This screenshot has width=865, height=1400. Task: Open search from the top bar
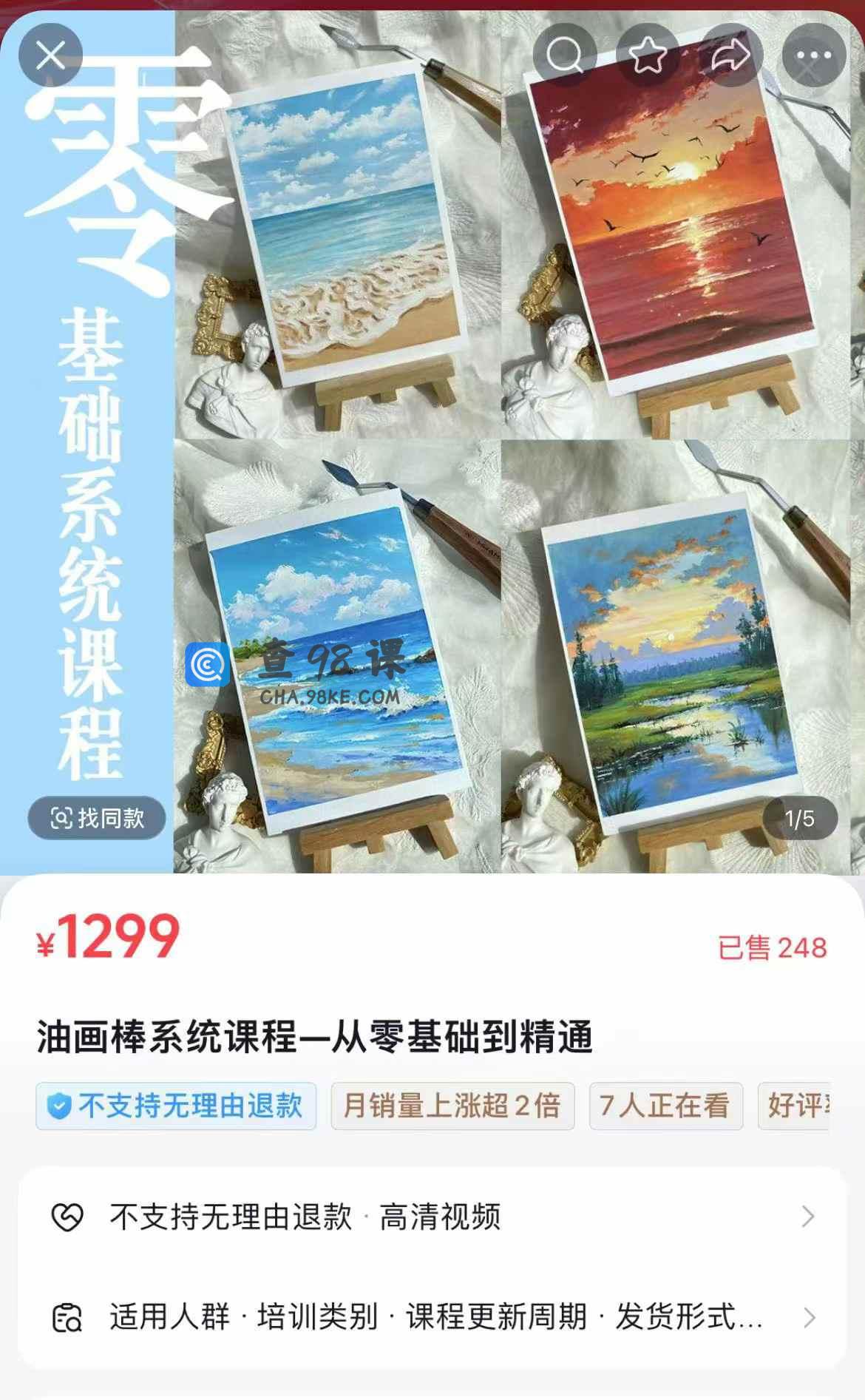click(565, 55)
